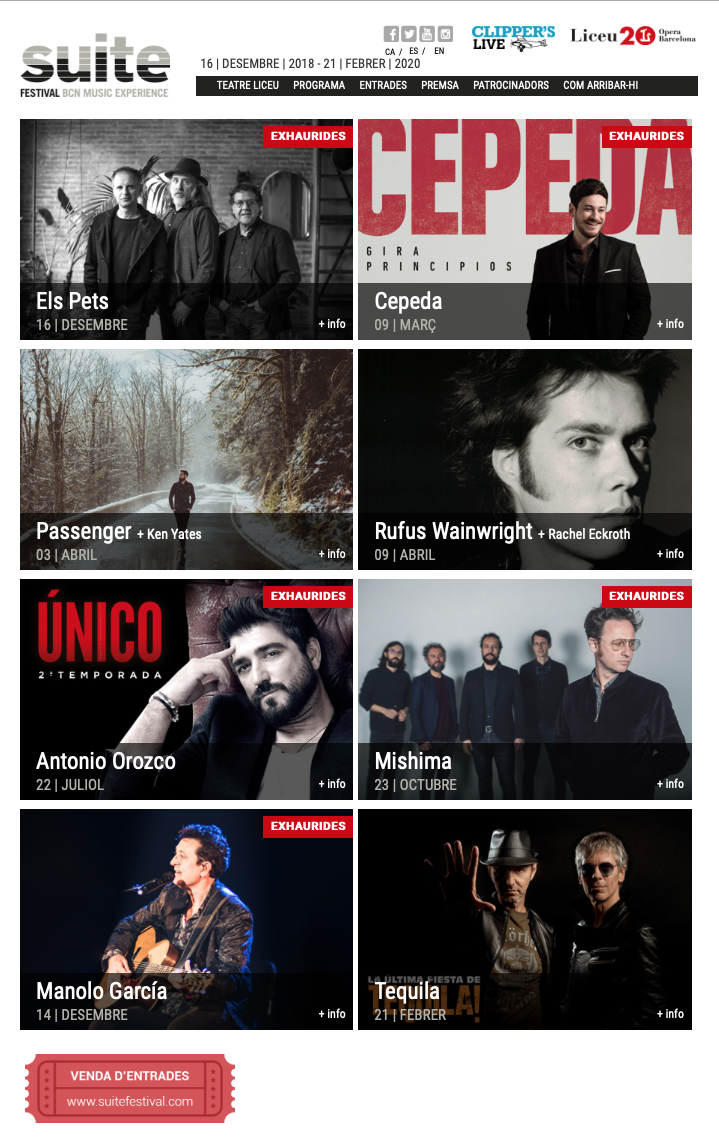The height and width of the screenshot is (1146, 719).
Task: Open the YouTube social icon
Action: [427, 34]
